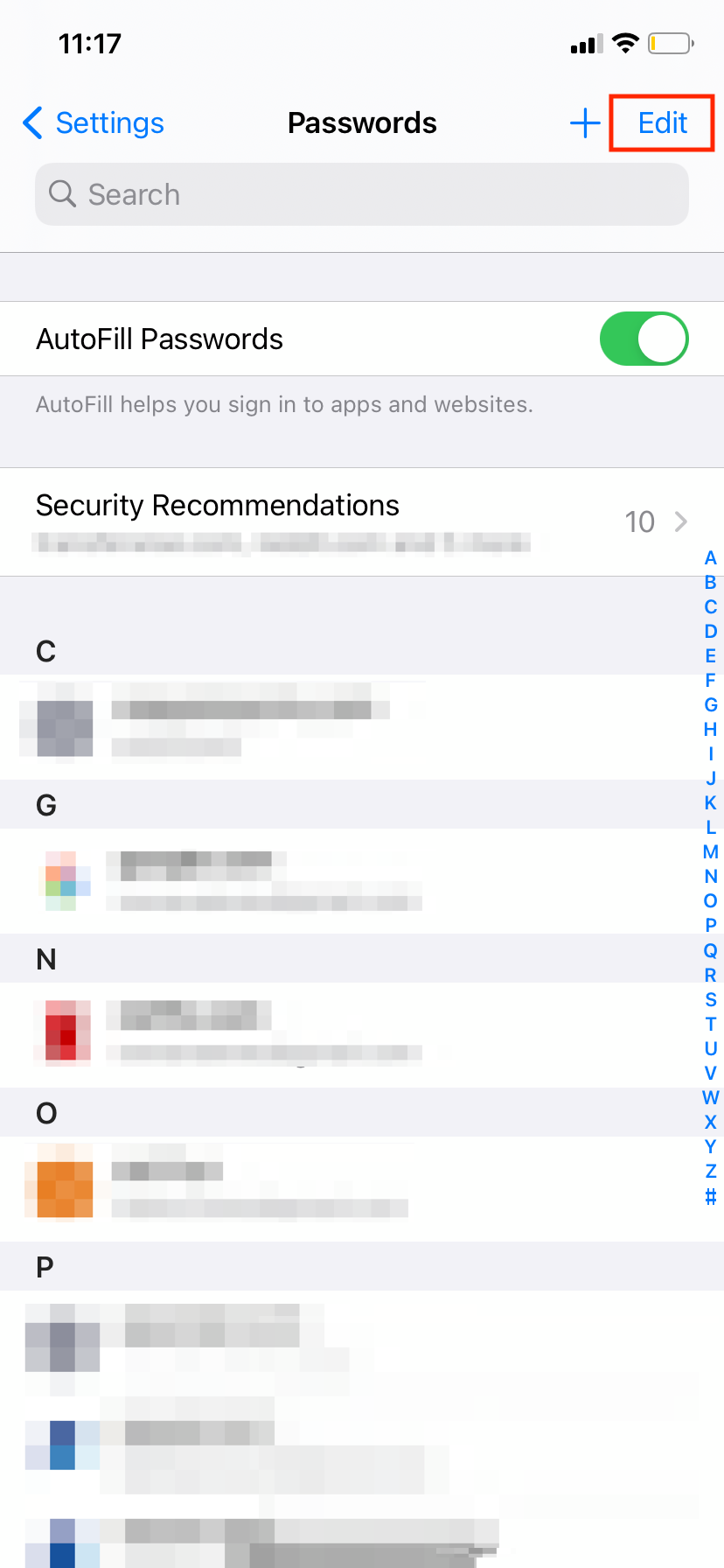The image size is (724, 1568).
Task: Open the password entry under N
Action: pyautogui.click(x=350, y=1034)
